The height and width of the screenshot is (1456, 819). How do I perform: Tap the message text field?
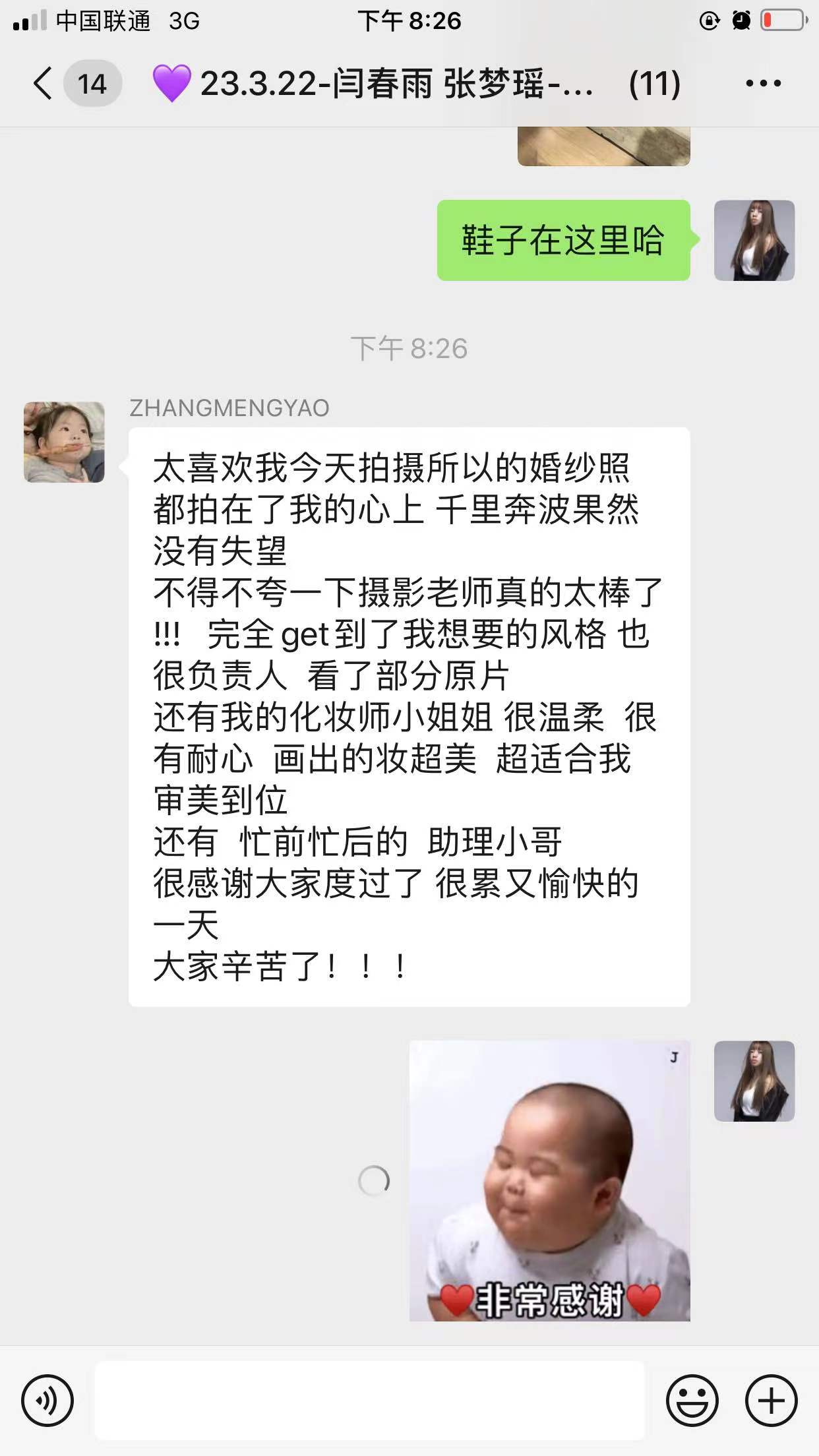pyautogui.click(x=369, y=1400)
